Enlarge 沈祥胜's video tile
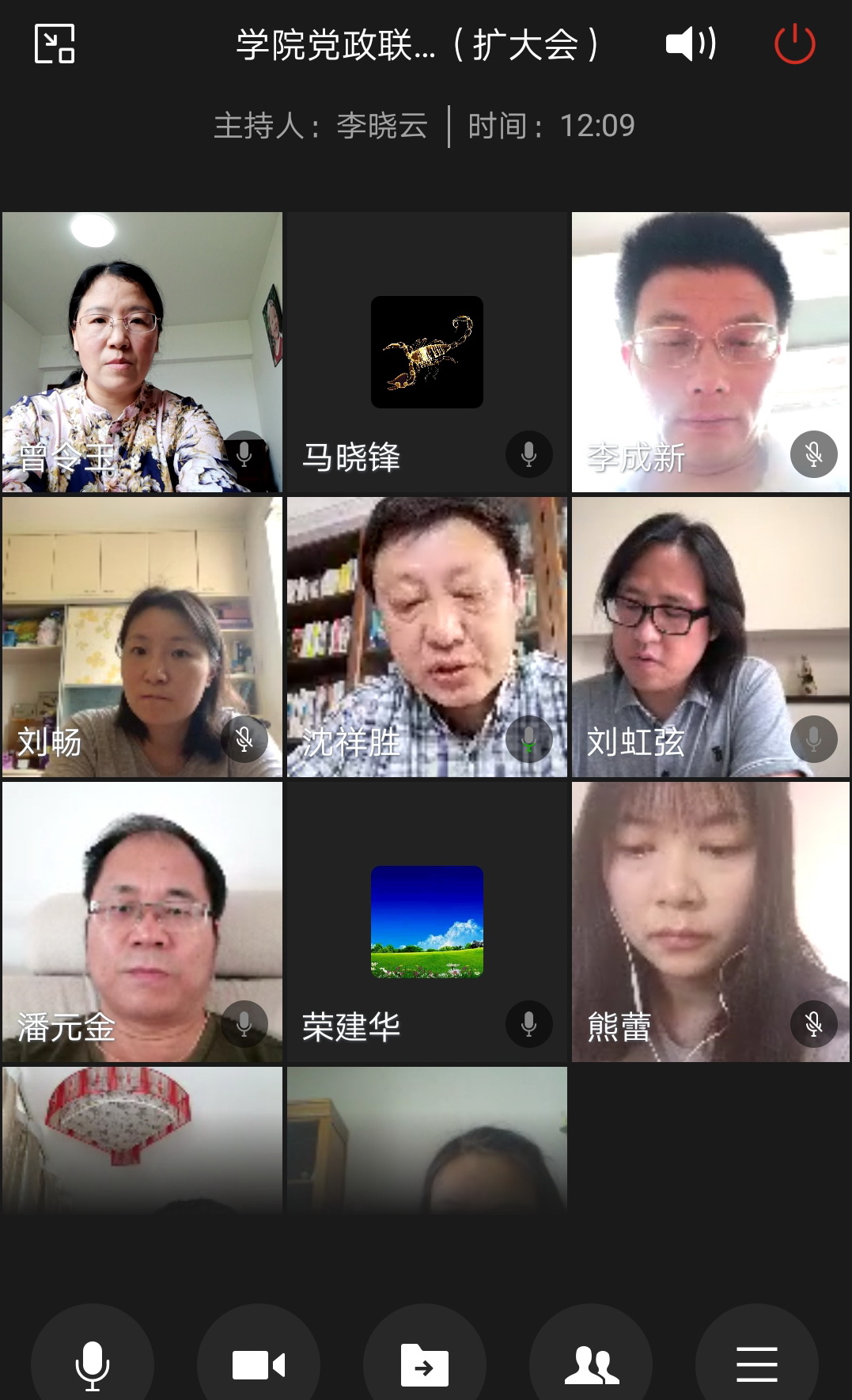The height and width of the screenshot is (1400, 852). click(427, 637)
